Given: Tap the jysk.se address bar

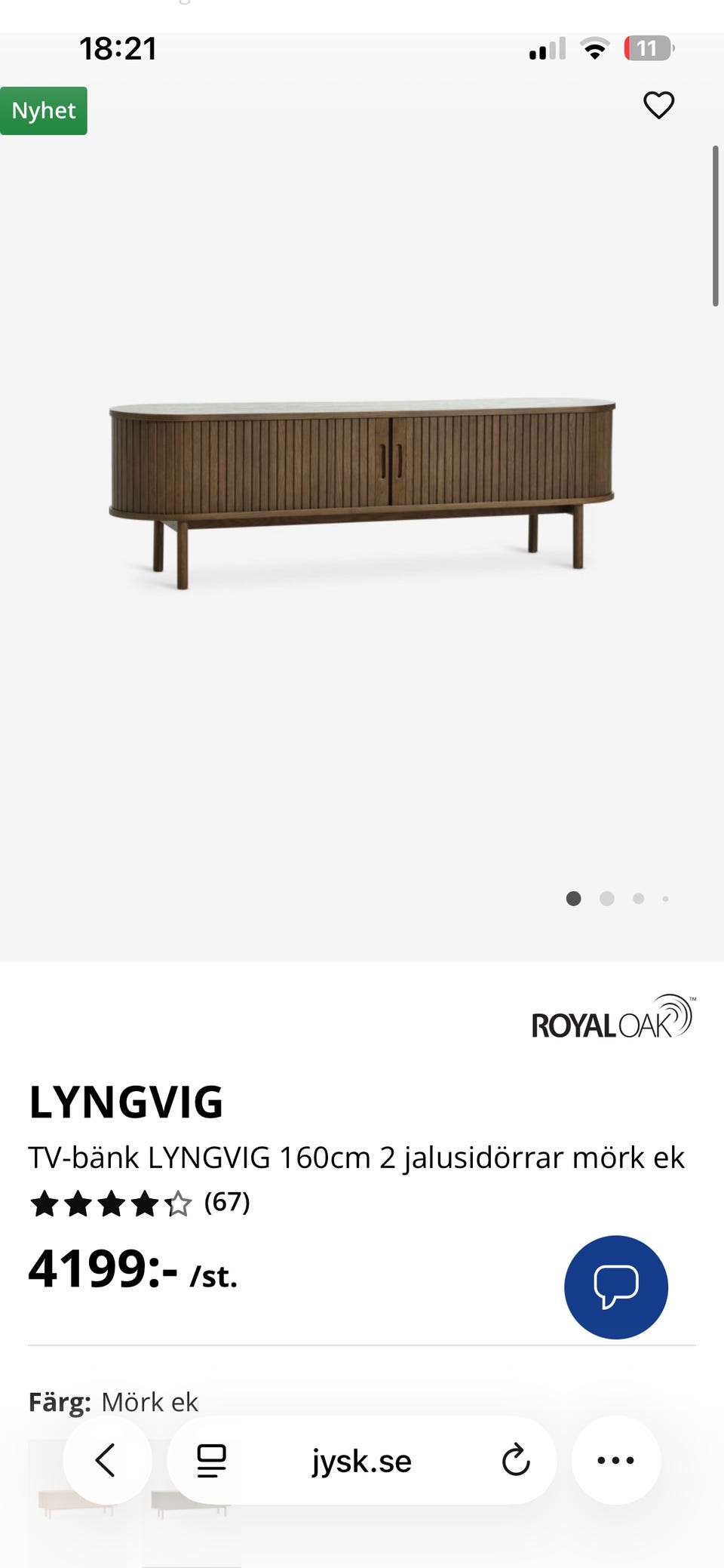Looking at the screenshot, I should 362,1461.
